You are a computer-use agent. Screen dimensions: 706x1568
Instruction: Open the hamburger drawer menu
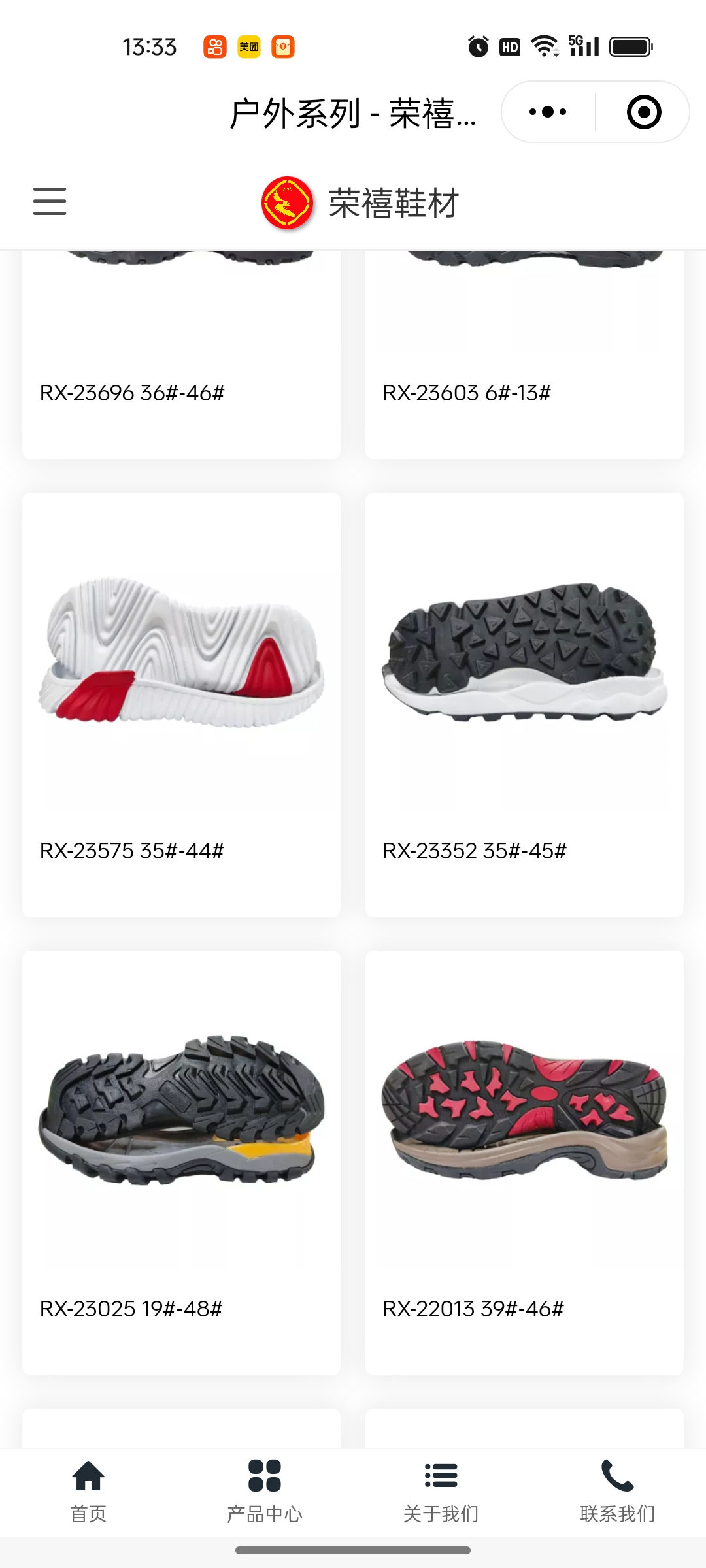50,201
